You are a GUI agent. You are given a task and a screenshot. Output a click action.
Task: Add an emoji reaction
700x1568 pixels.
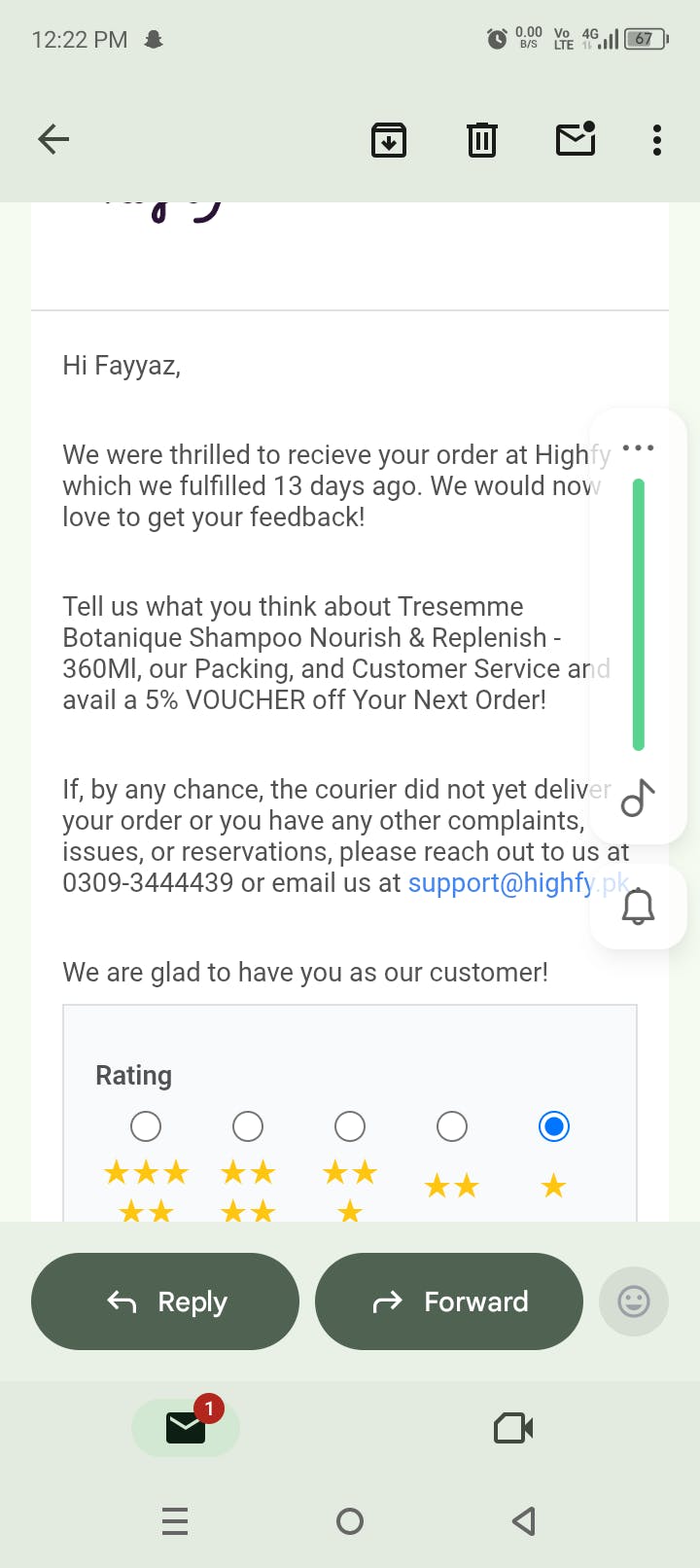[x=634, y=1301]
